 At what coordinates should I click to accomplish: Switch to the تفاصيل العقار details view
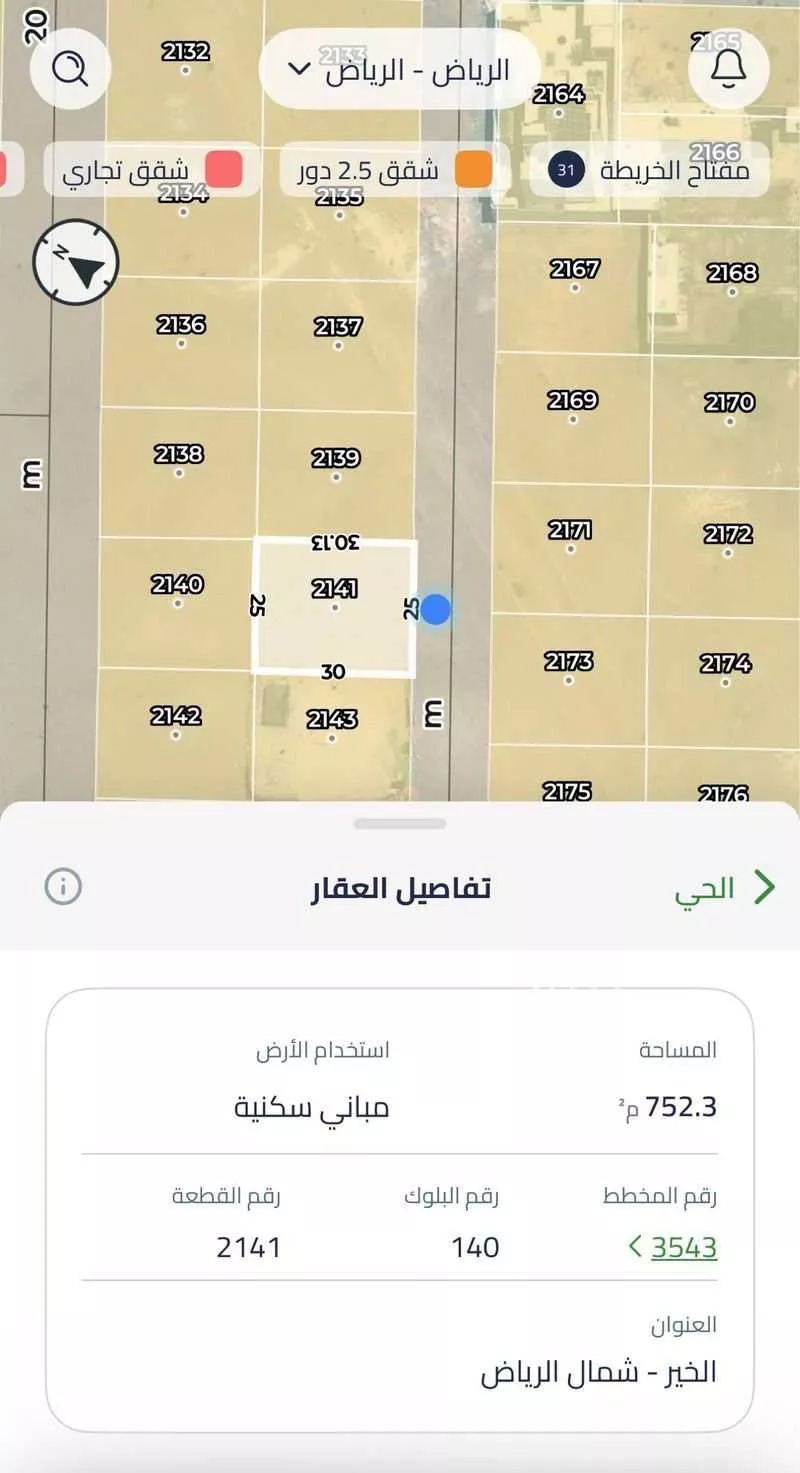coord(399,889)
